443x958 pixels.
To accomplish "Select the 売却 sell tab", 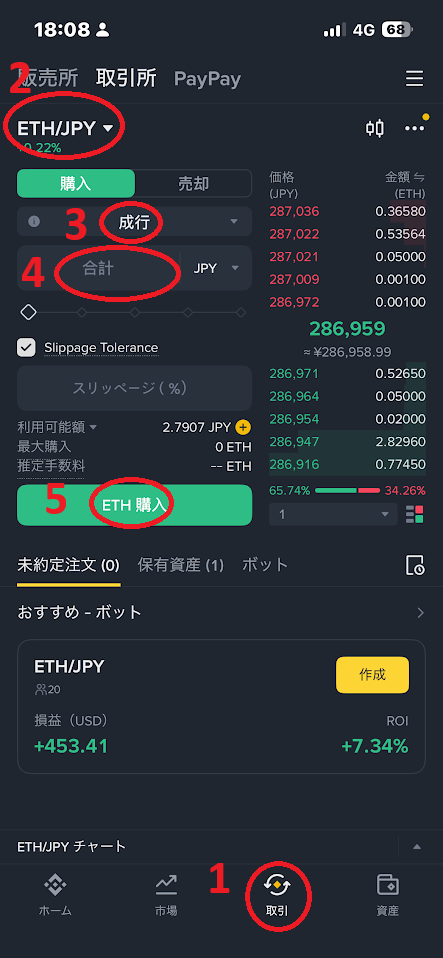I will point(193,183).
